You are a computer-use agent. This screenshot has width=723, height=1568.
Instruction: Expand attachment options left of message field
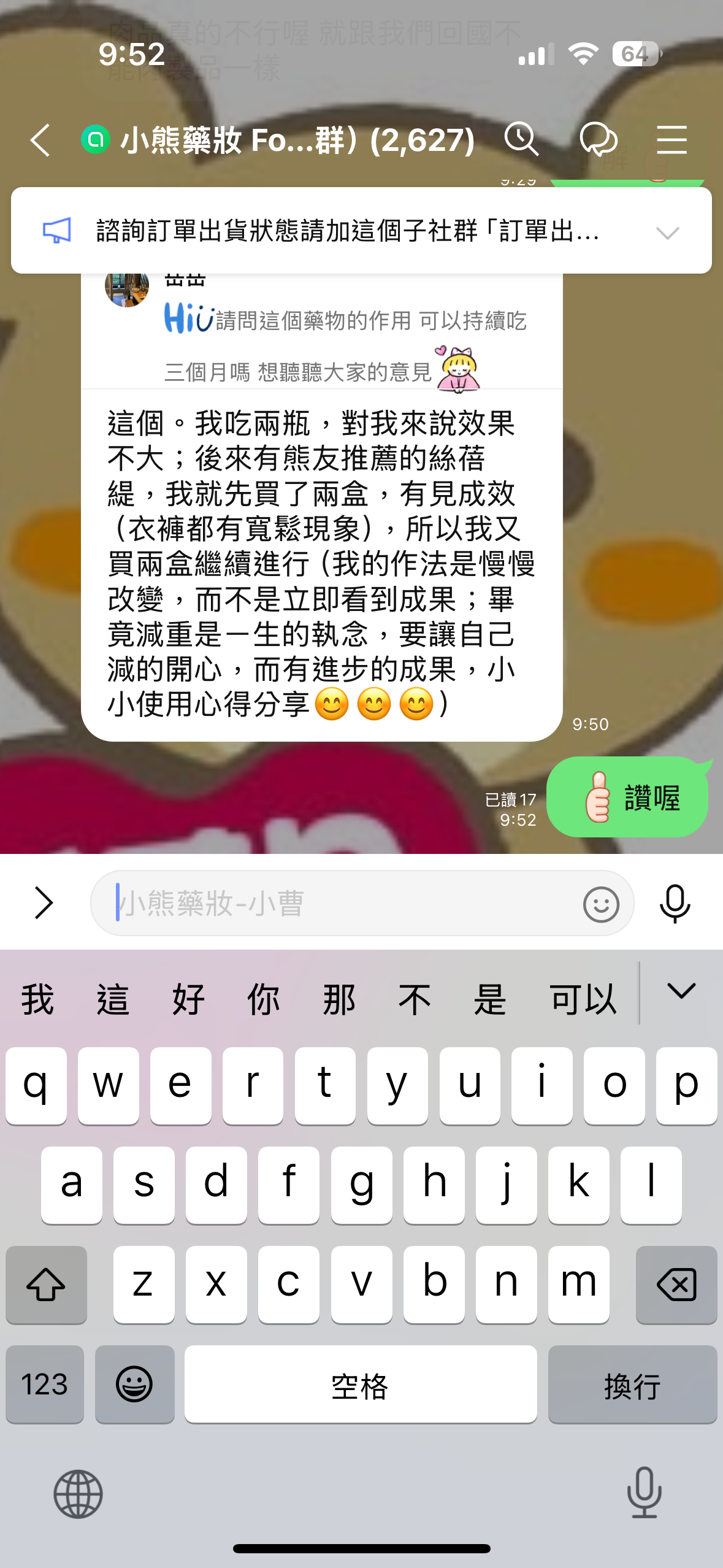(x=44, y=903)
